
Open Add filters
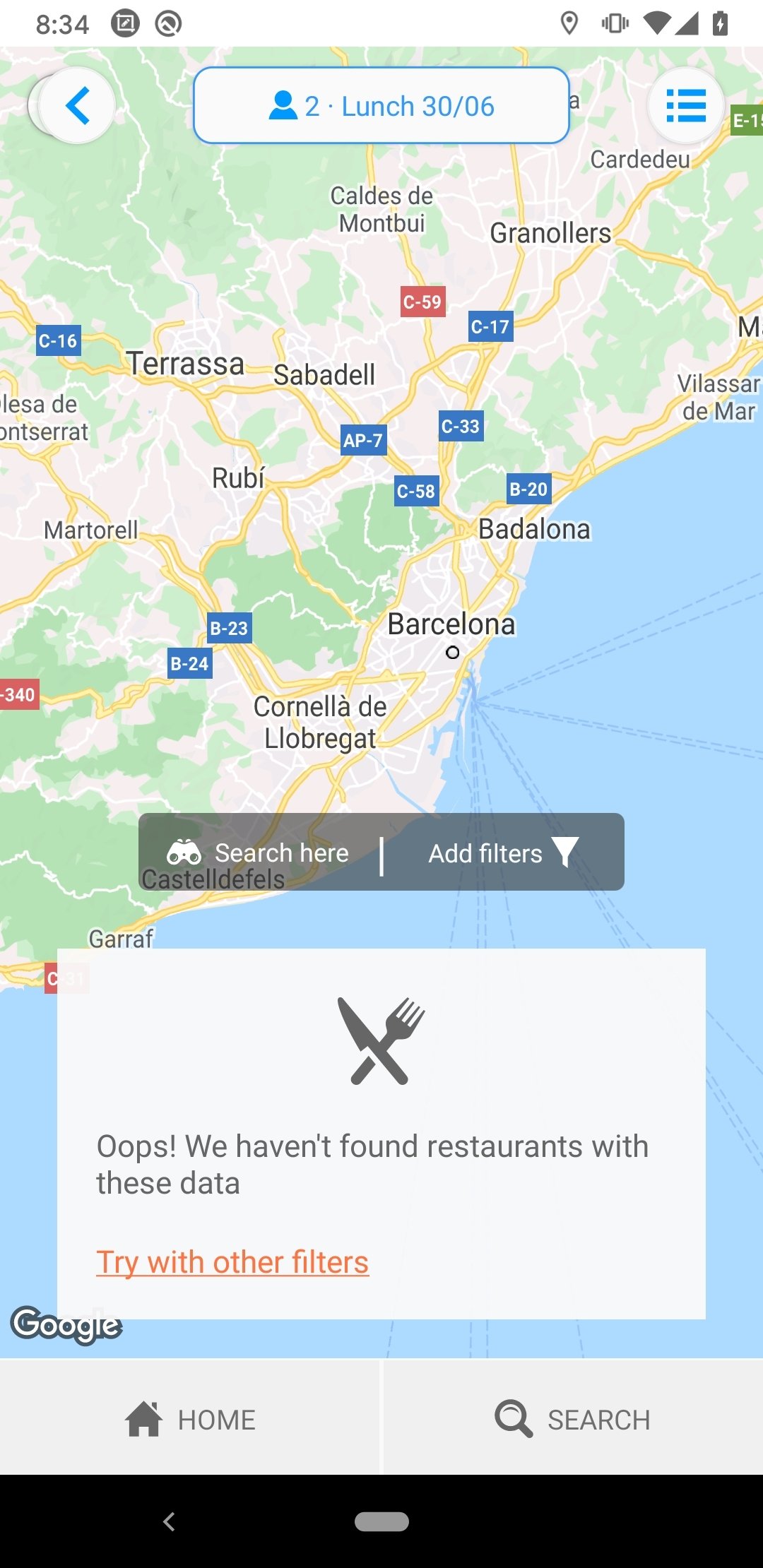(x=504, y=853)
